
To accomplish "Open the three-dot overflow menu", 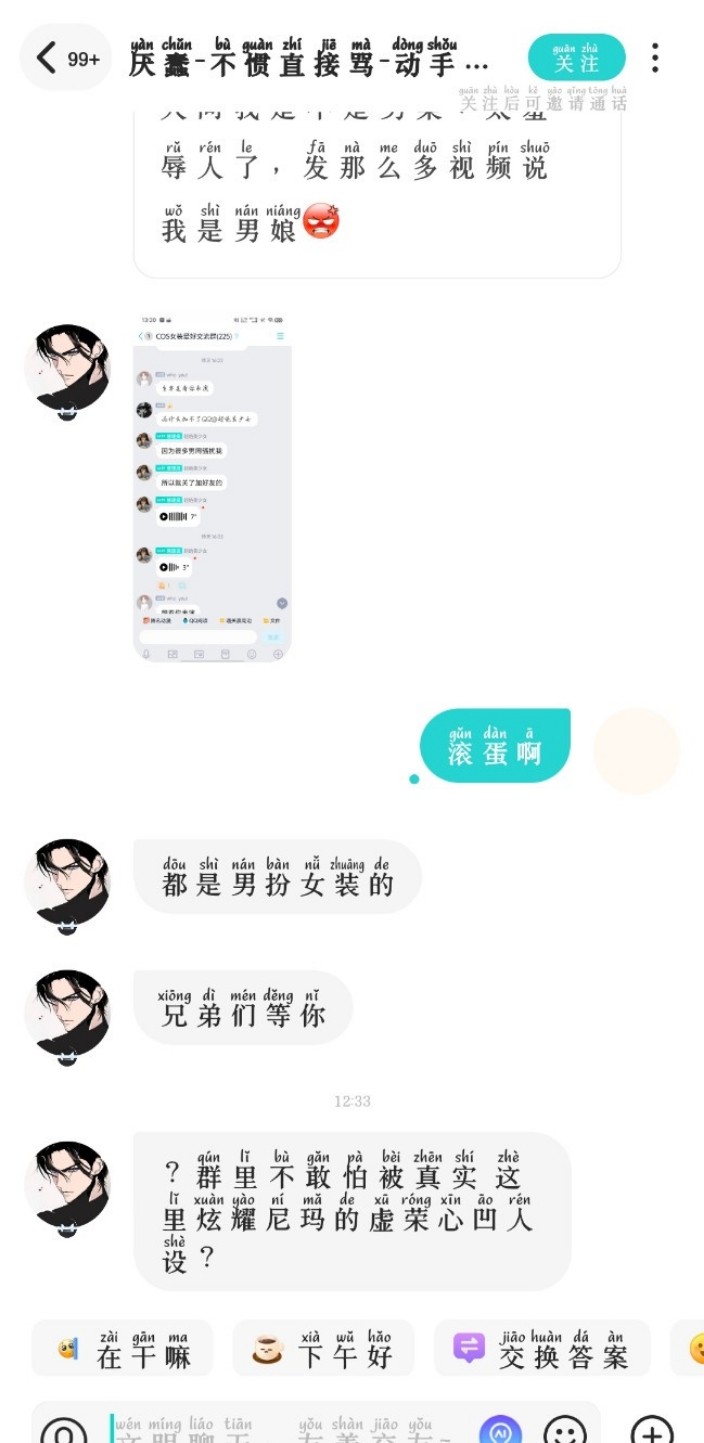I will click(x=655, y=58).
